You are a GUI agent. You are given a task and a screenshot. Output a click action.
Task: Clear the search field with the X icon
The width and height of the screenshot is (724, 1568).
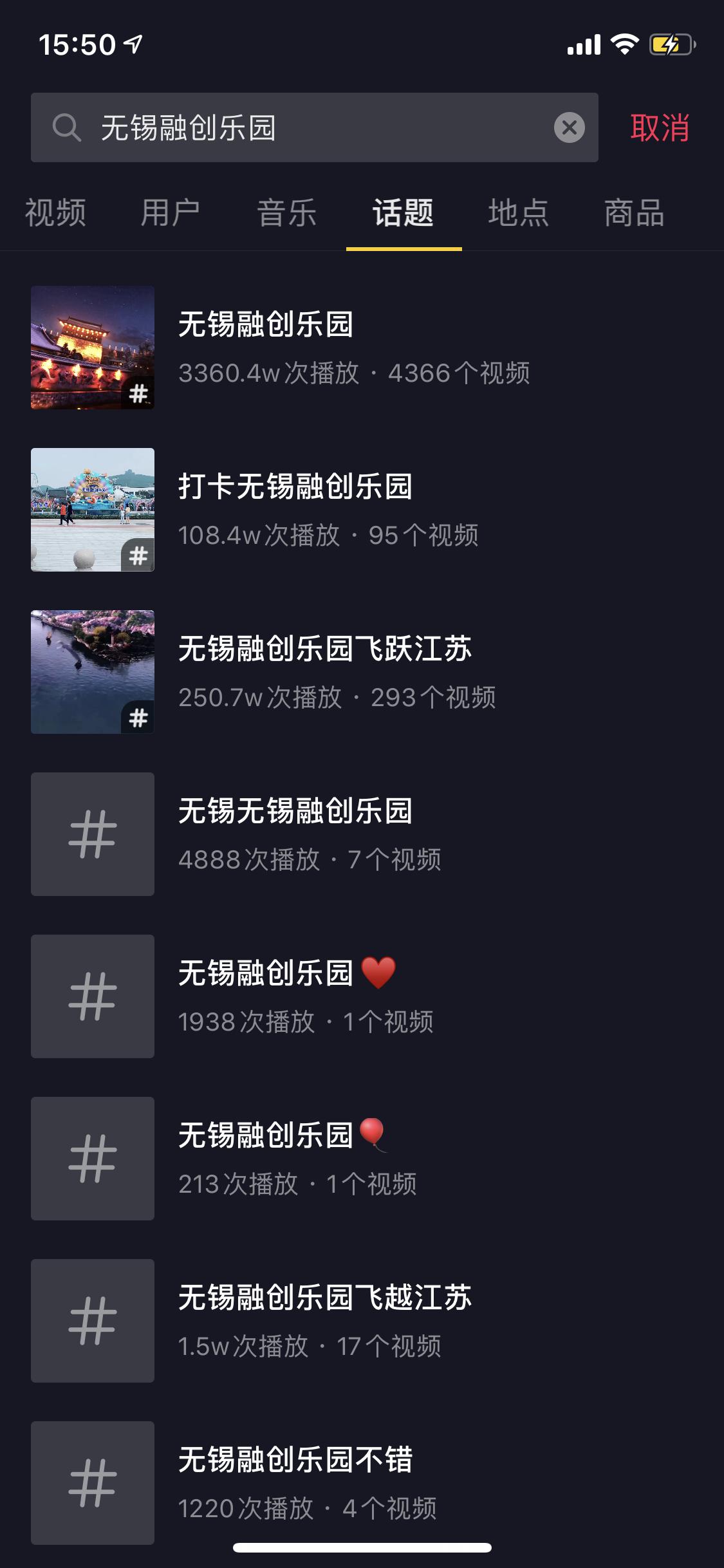tap(569, 129)
